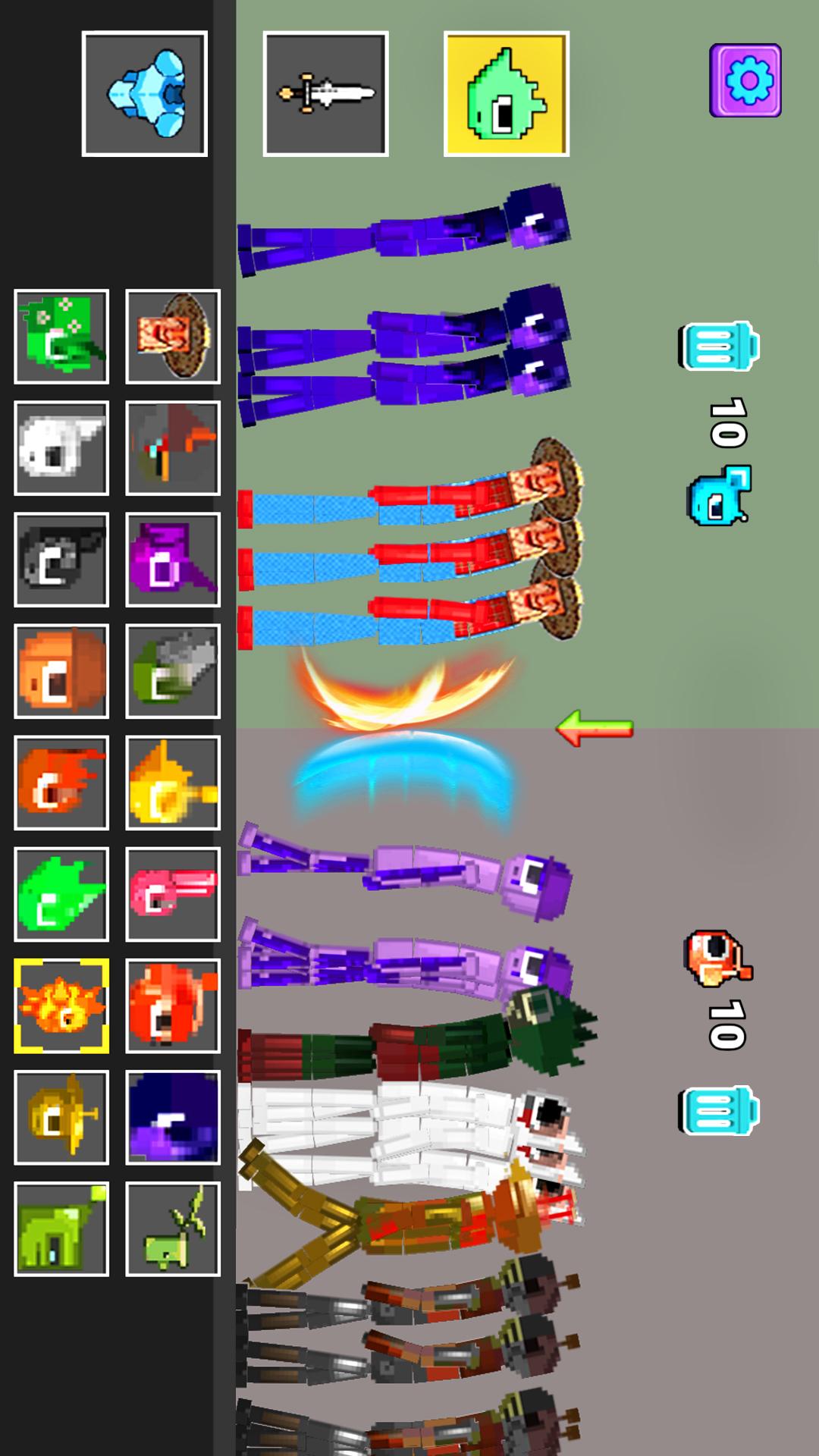Open the purple settings gear
Screen dimensions: 819x1456
(745, 80)
